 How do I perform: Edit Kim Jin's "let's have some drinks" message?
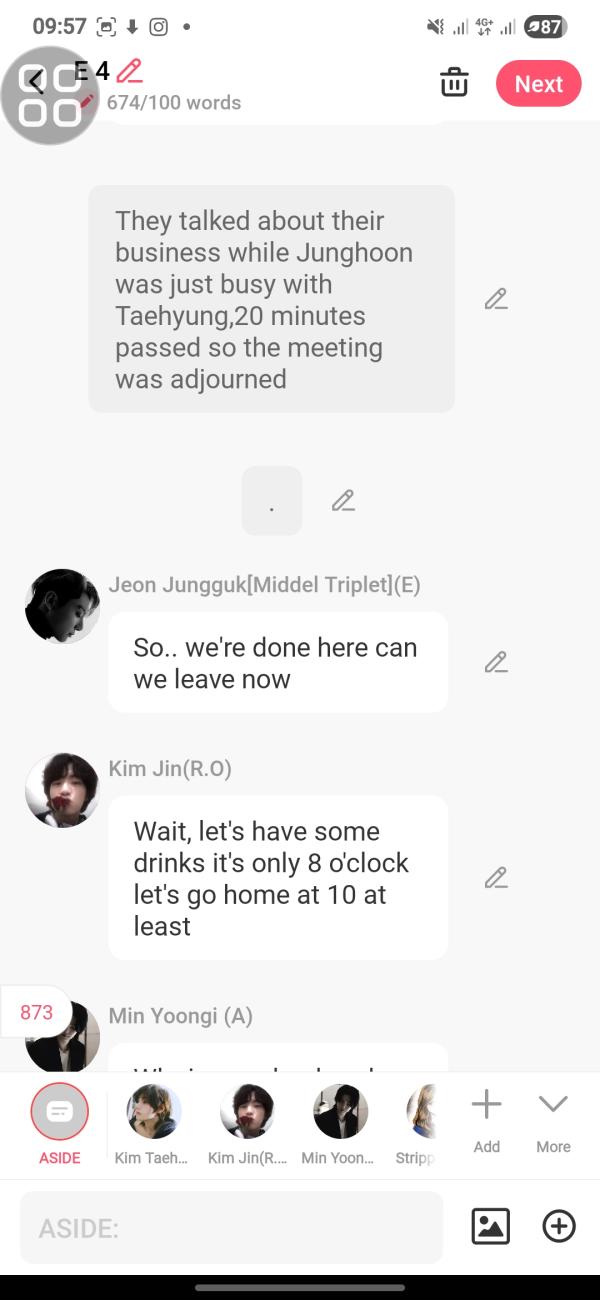click(496, 878)
